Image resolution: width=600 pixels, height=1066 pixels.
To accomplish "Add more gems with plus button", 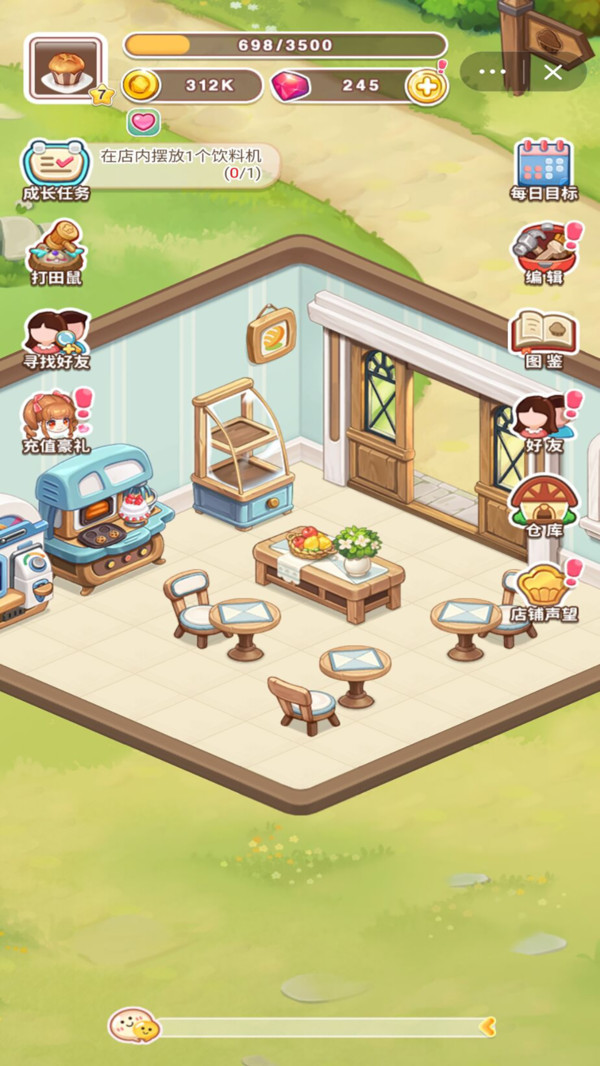I will (x=426, y=86).
